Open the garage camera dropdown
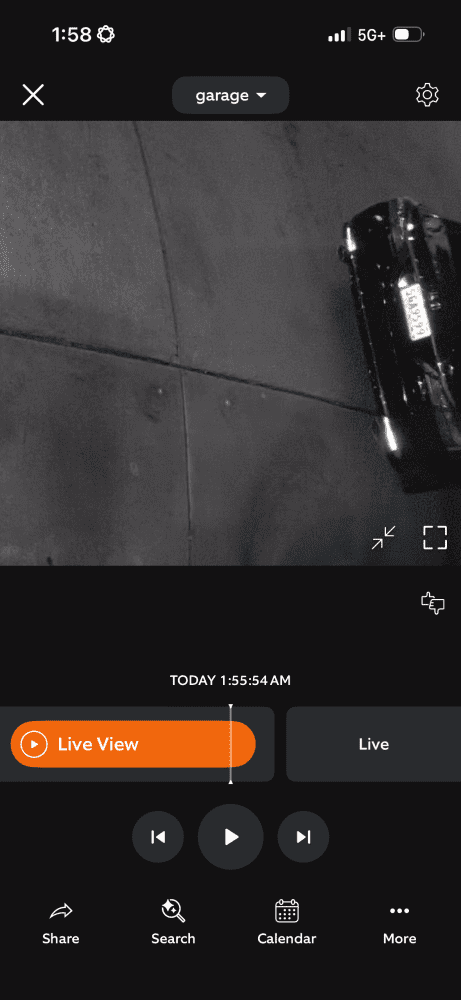461x1000 pixels. tap(230, 95)
